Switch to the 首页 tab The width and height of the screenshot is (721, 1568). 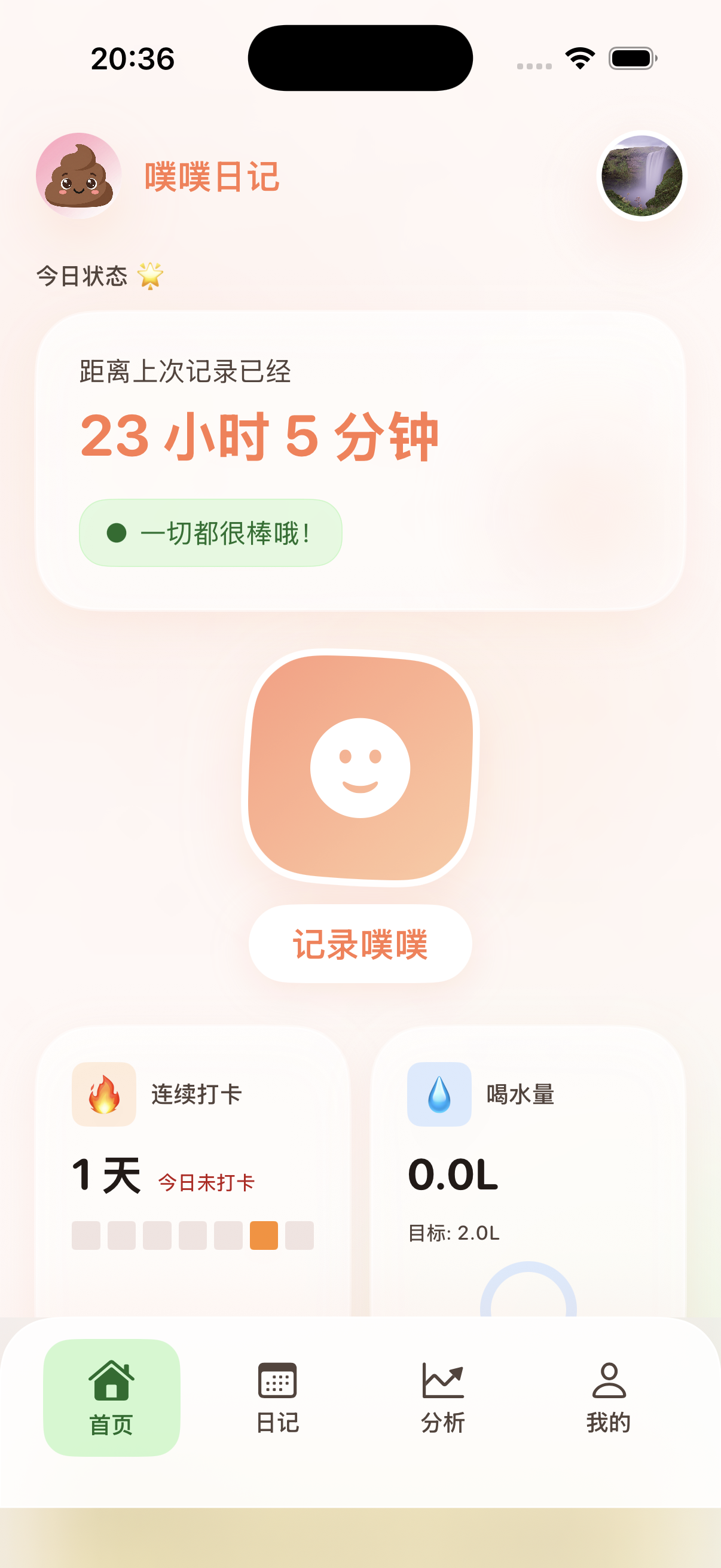(x=111, y=1397)
